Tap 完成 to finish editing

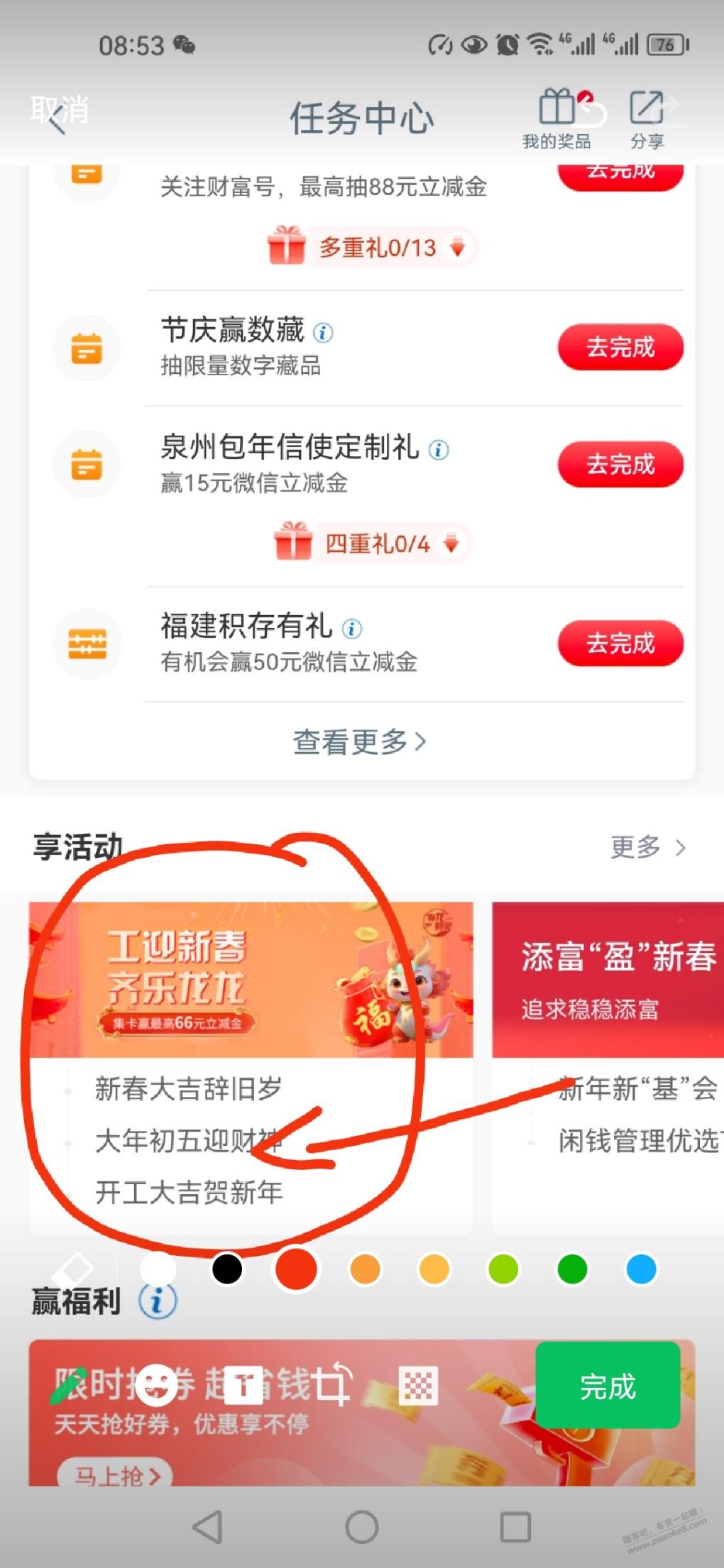[608, 1385]
